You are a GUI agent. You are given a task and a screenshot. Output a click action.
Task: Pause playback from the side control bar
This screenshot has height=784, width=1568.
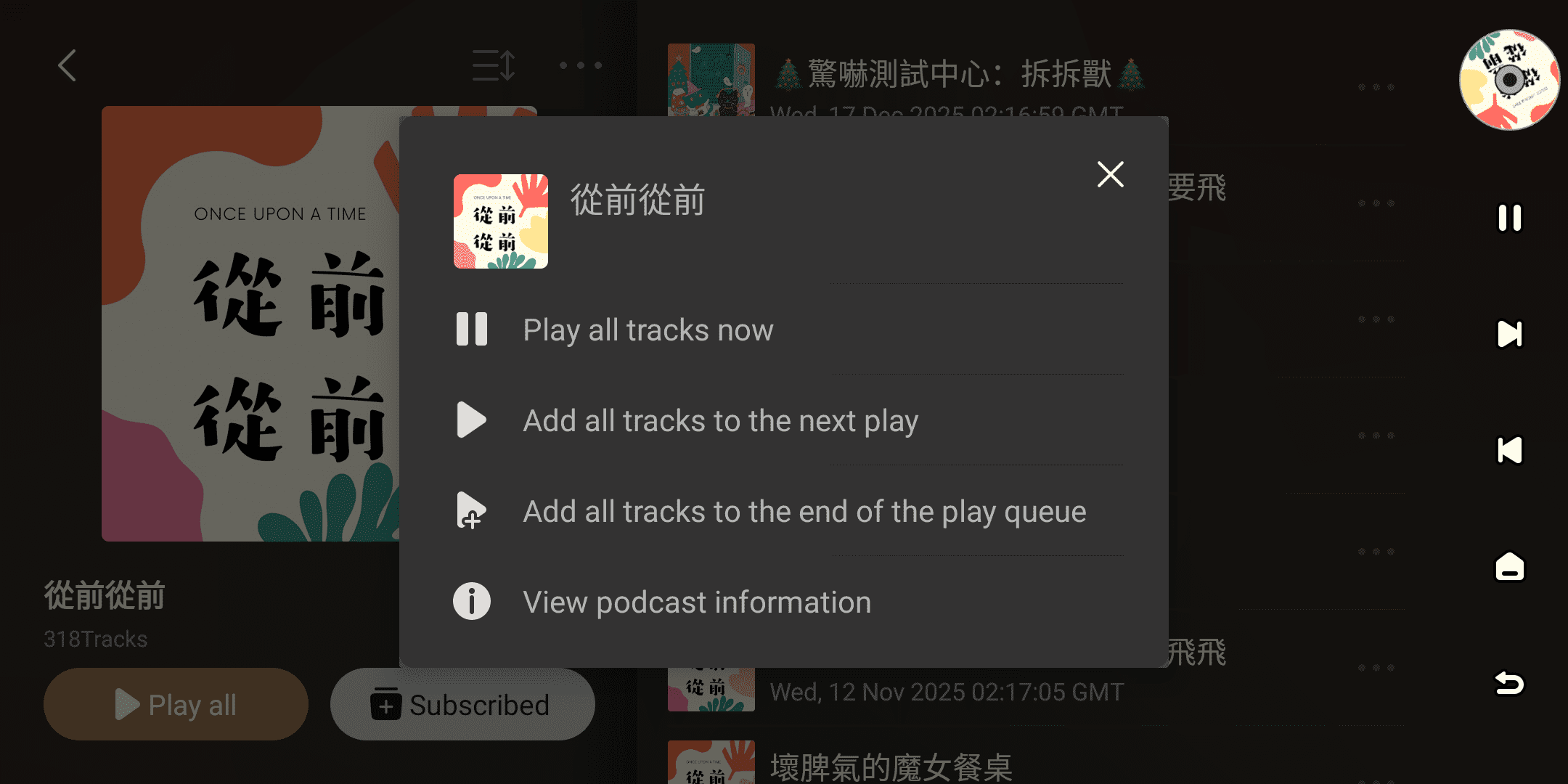(x=1509, y=218)
